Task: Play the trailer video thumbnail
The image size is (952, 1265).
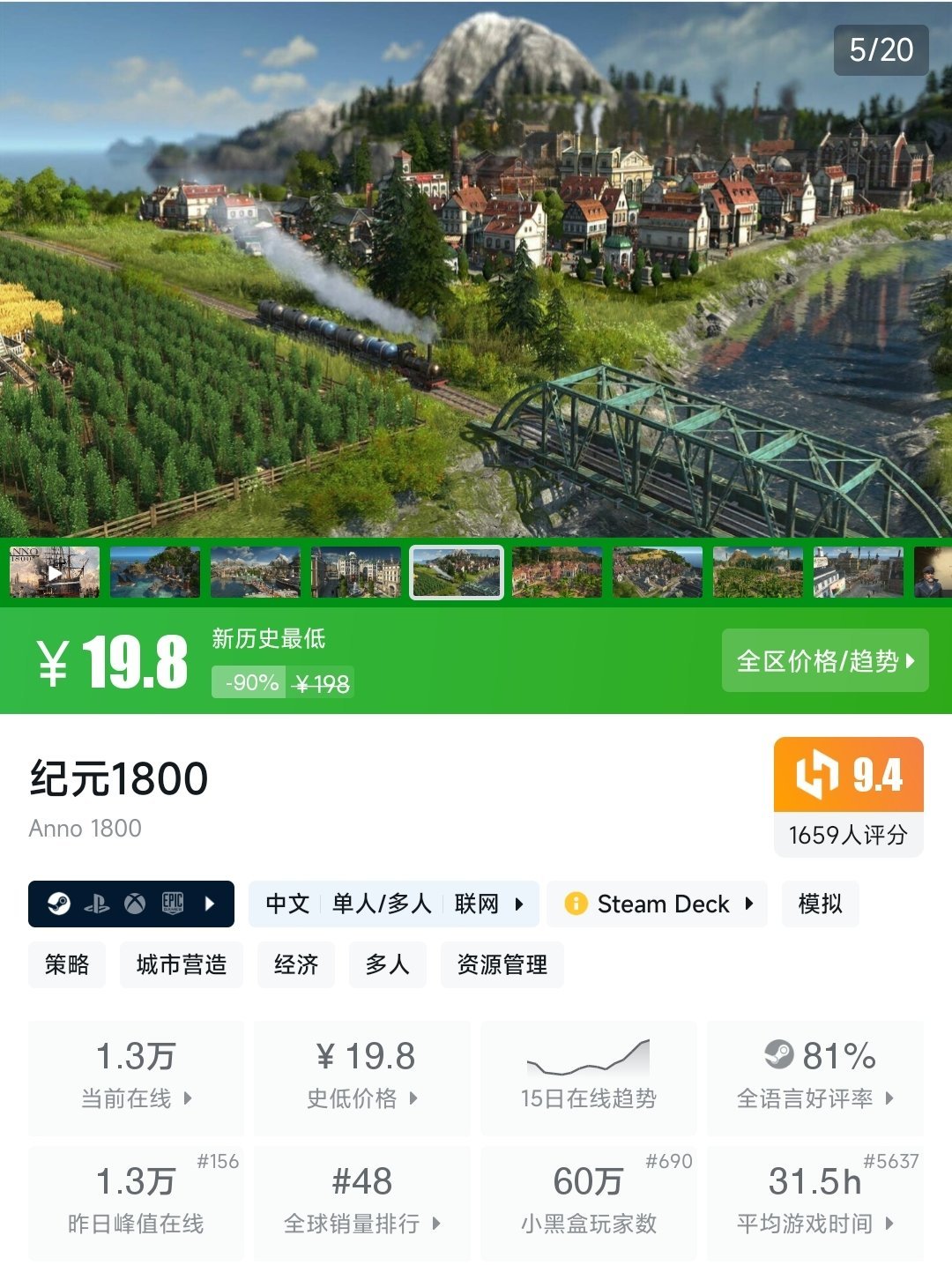Action: click(55, 572)
